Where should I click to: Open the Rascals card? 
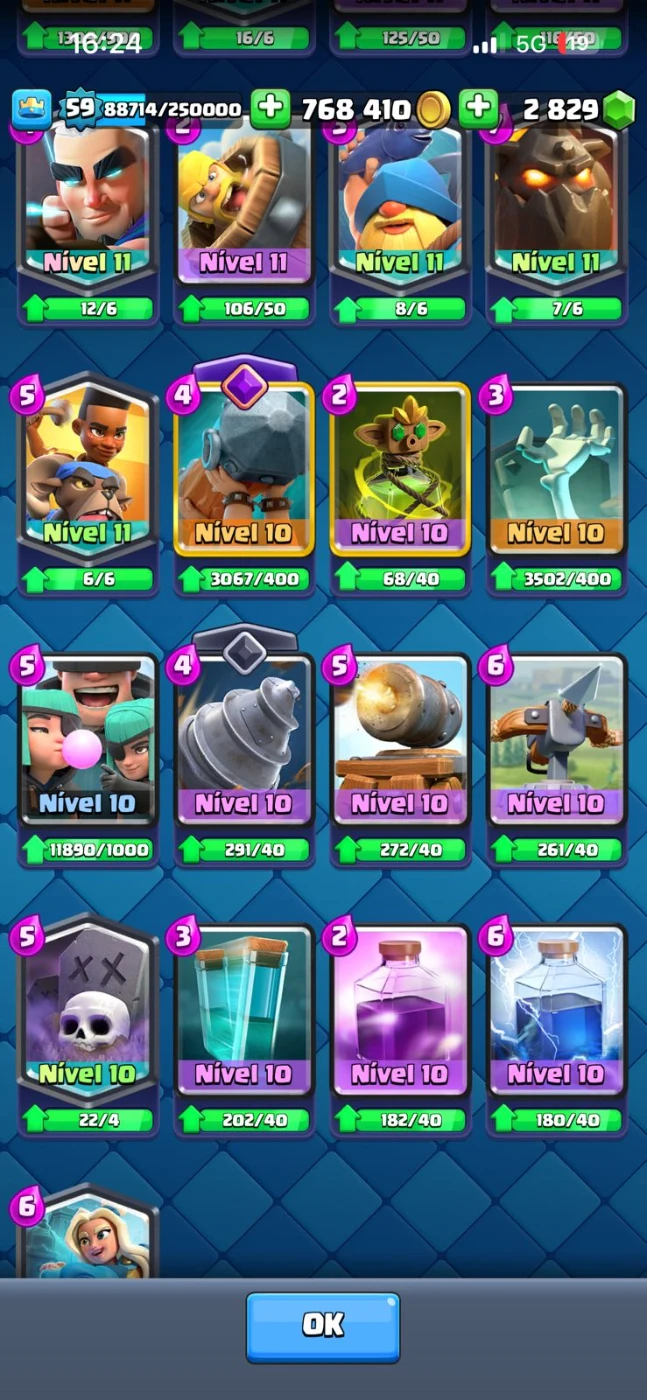click(88, 750)
